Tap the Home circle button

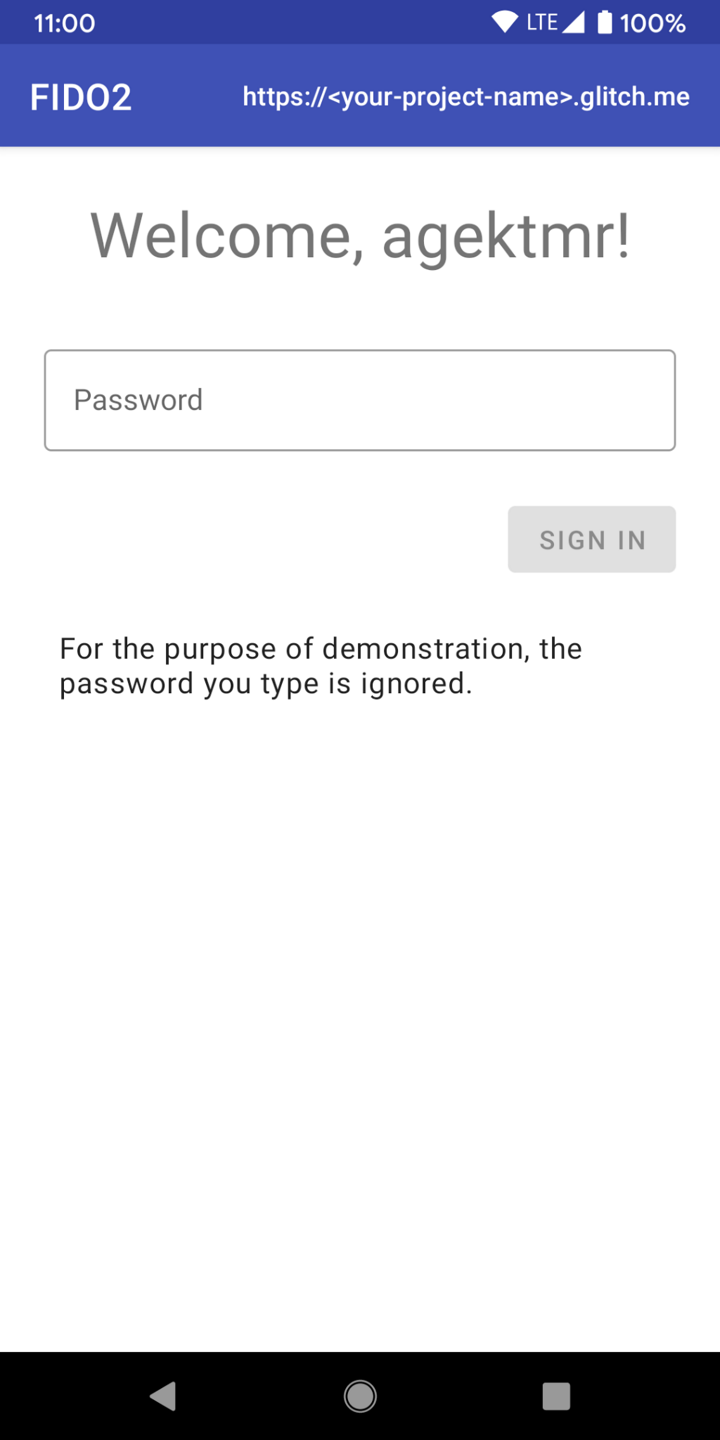coord(360,1396)
